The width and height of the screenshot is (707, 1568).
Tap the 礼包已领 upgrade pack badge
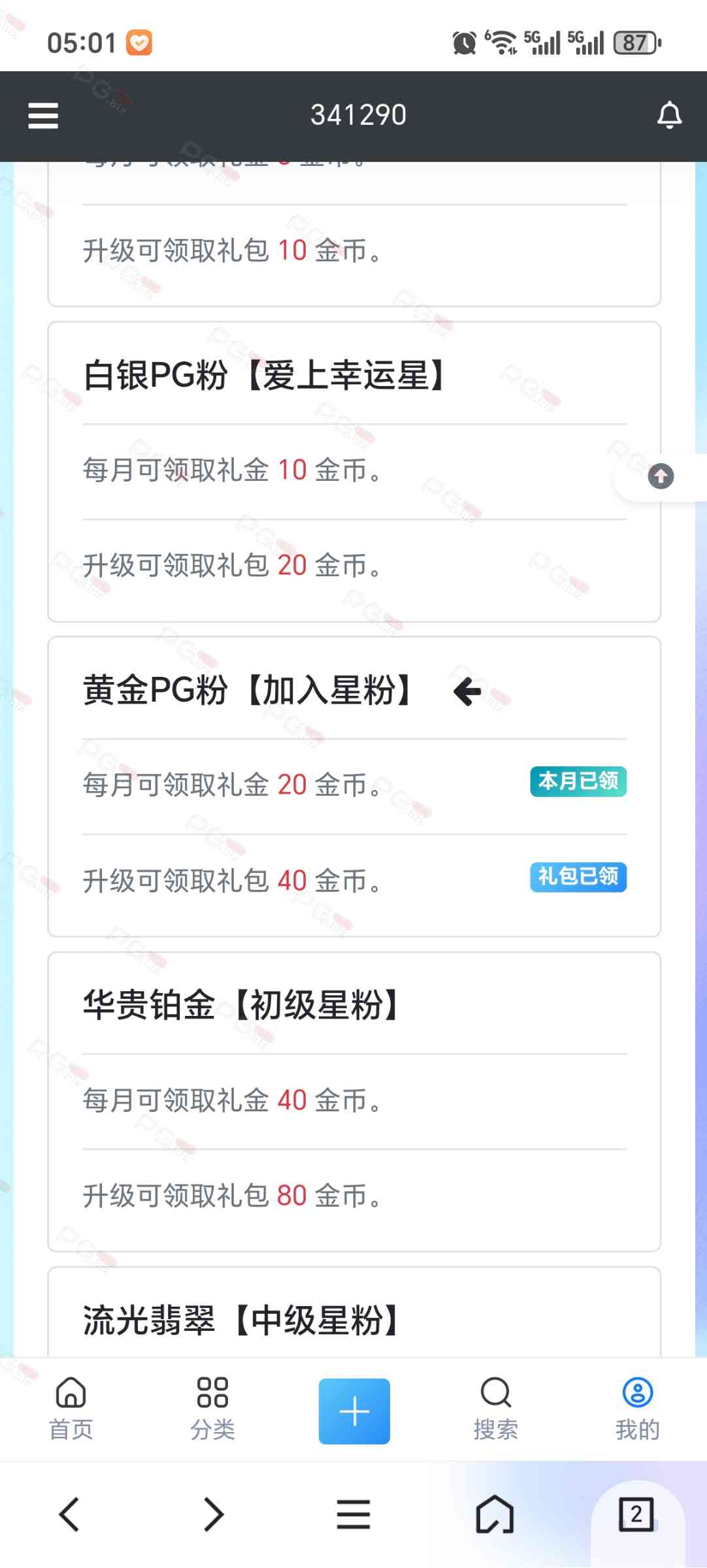point(578,877)
